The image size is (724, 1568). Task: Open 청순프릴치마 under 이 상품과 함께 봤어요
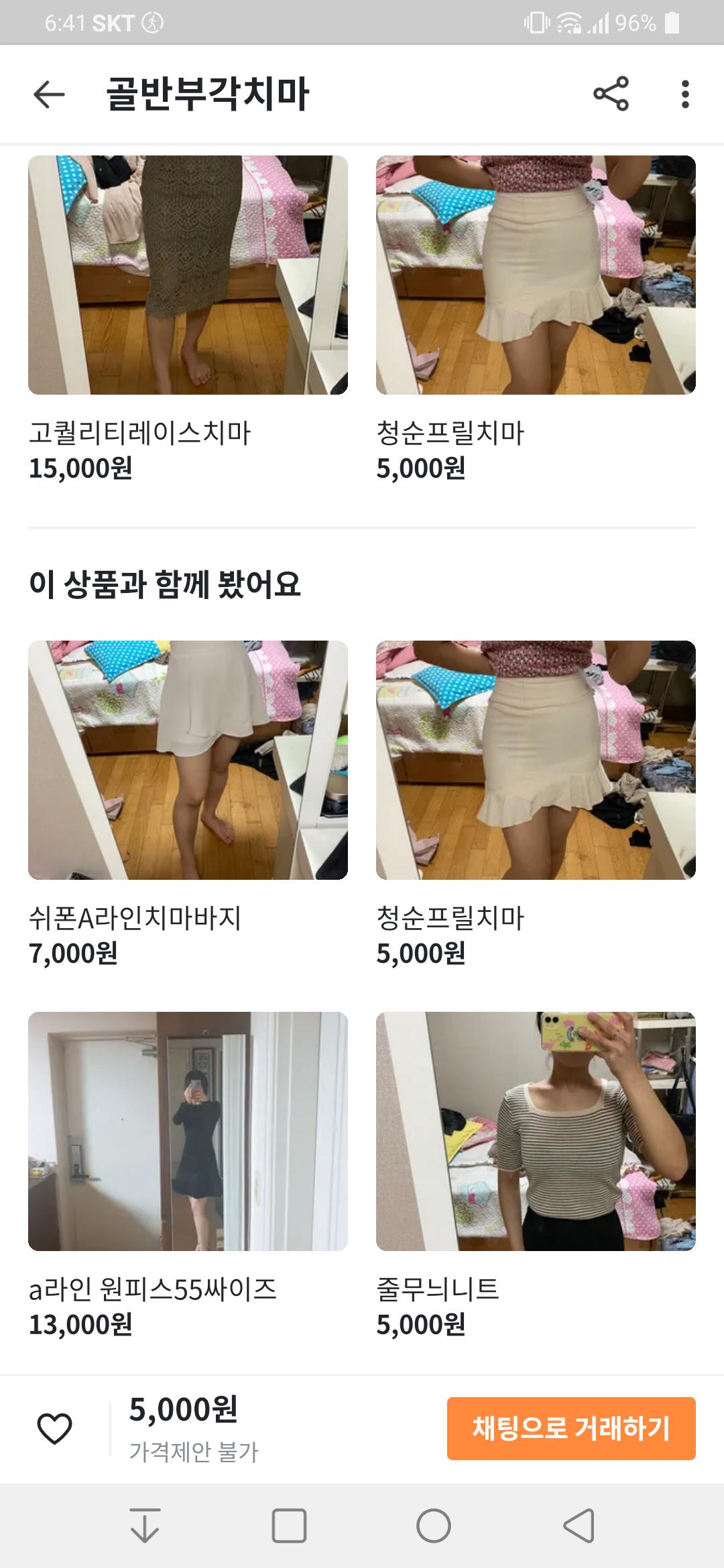(536, 760)
